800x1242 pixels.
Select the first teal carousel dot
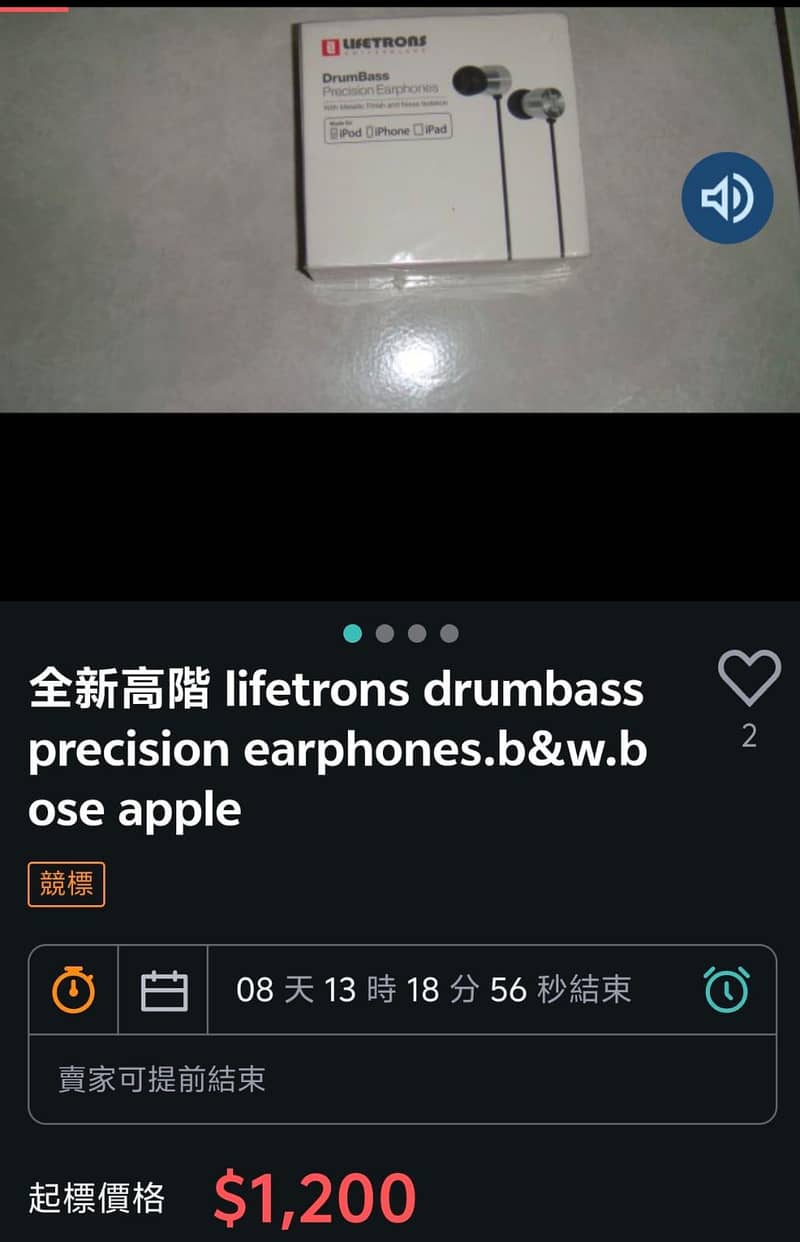click(x=352, y=633)
